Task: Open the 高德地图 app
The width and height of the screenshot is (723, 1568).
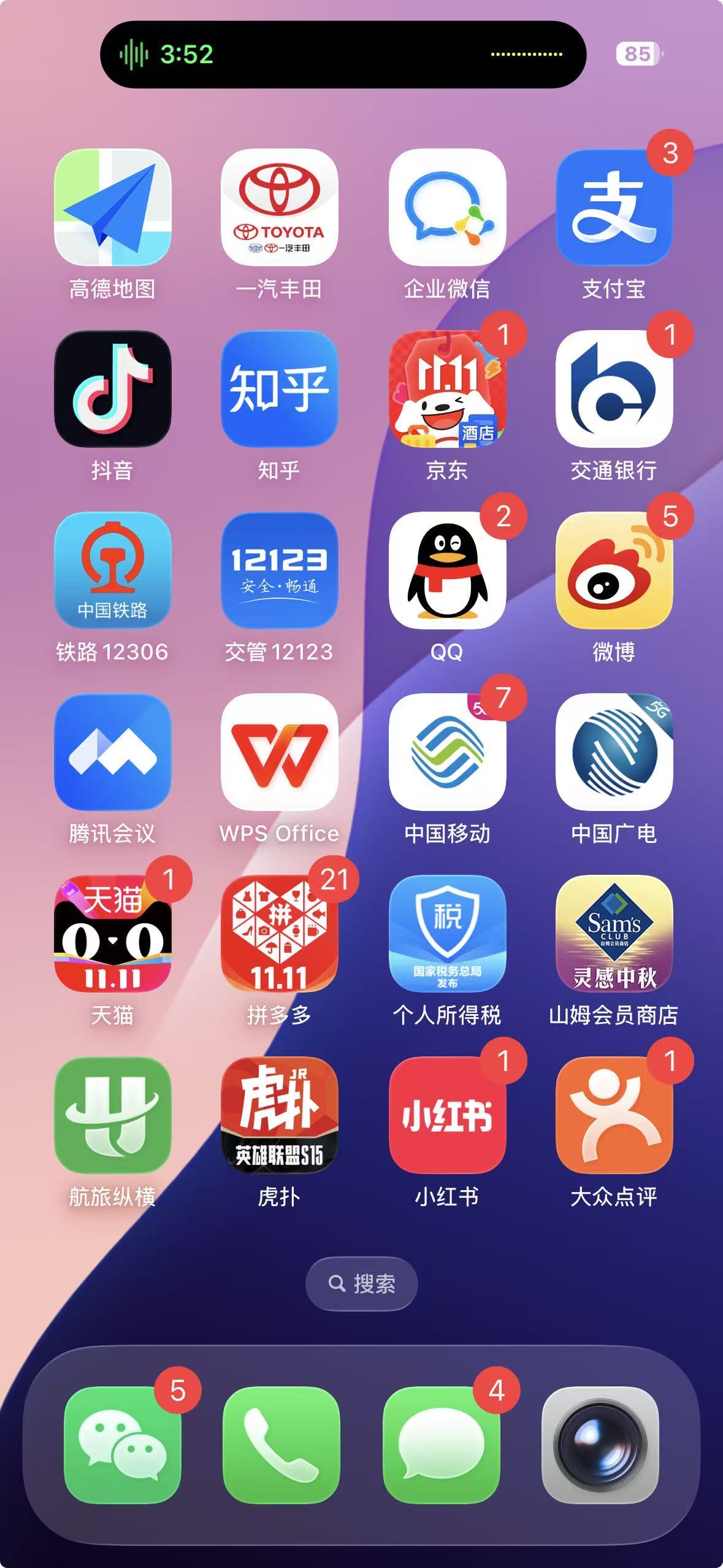Action: pos(112,207)
